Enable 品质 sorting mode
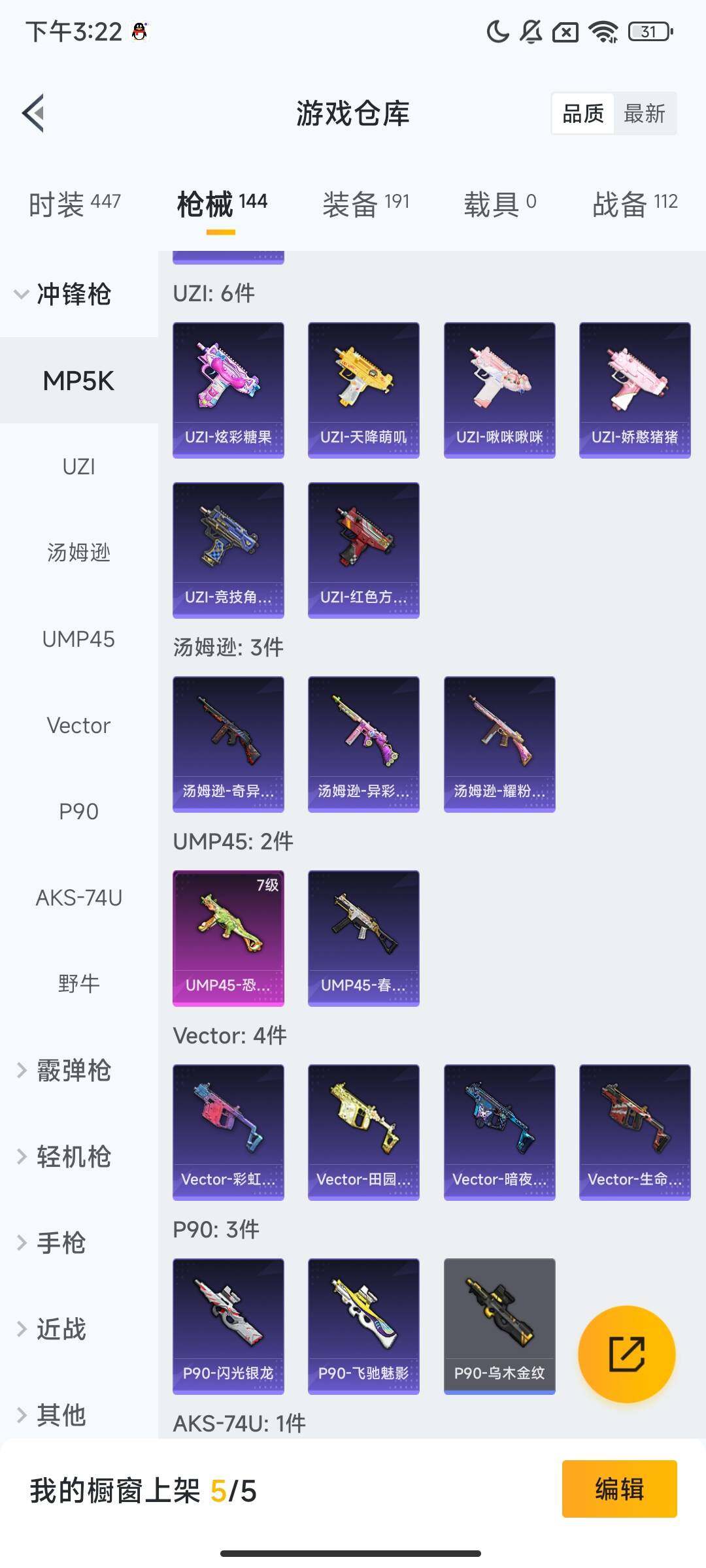 click(584, 113)
